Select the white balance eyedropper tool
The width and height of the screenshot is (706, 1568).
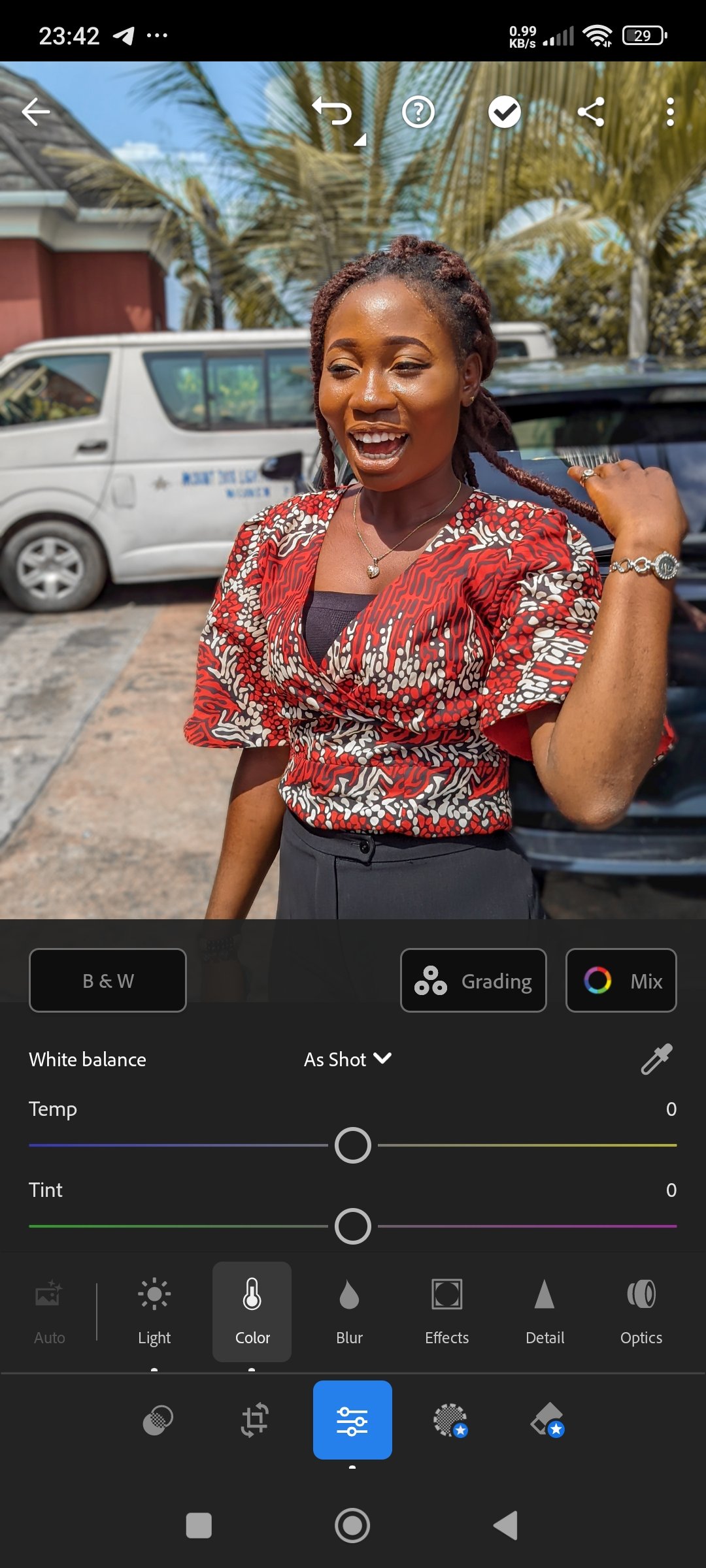click(x=657, y=1059)
